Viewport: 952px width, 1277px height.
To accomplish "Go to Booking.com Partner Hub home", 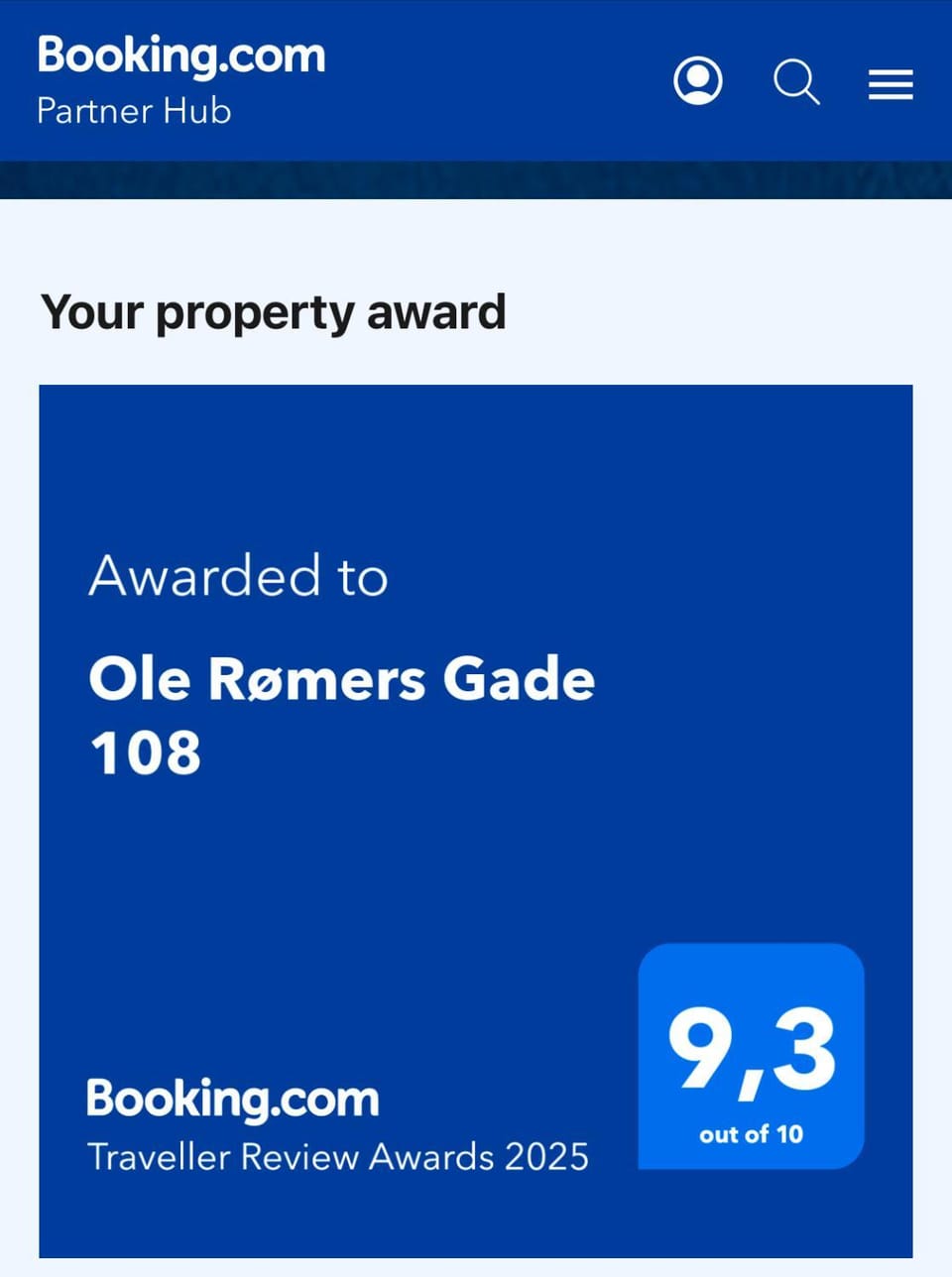I will coord(181,79).
